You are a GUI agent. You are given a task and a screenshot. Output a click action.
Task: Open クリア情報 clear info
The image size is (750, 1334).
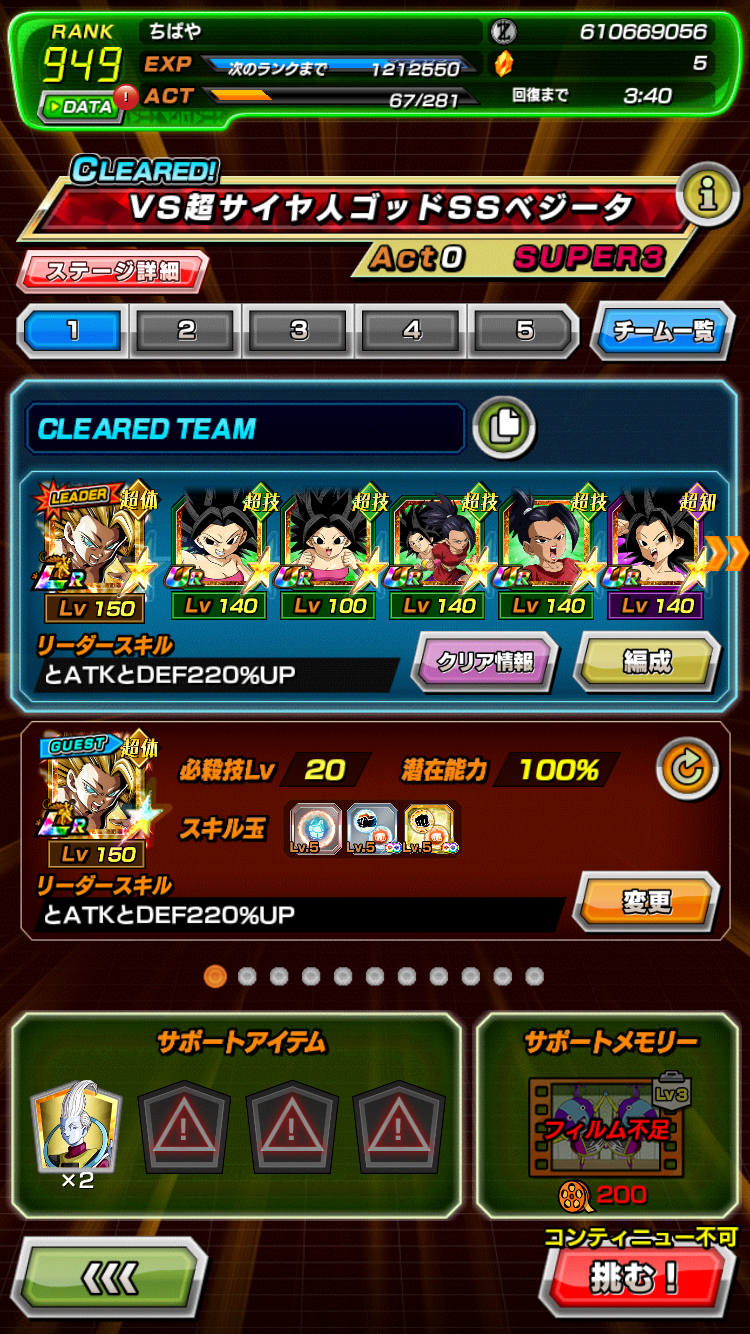click(486, 662)
